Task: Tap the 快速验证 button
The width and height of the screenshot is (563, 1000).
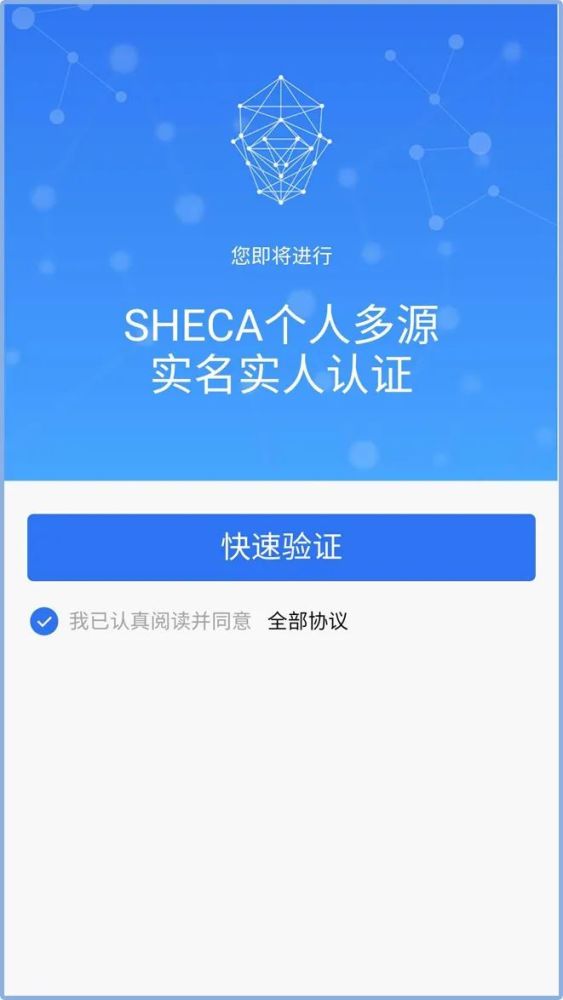Action: point(281,547)
